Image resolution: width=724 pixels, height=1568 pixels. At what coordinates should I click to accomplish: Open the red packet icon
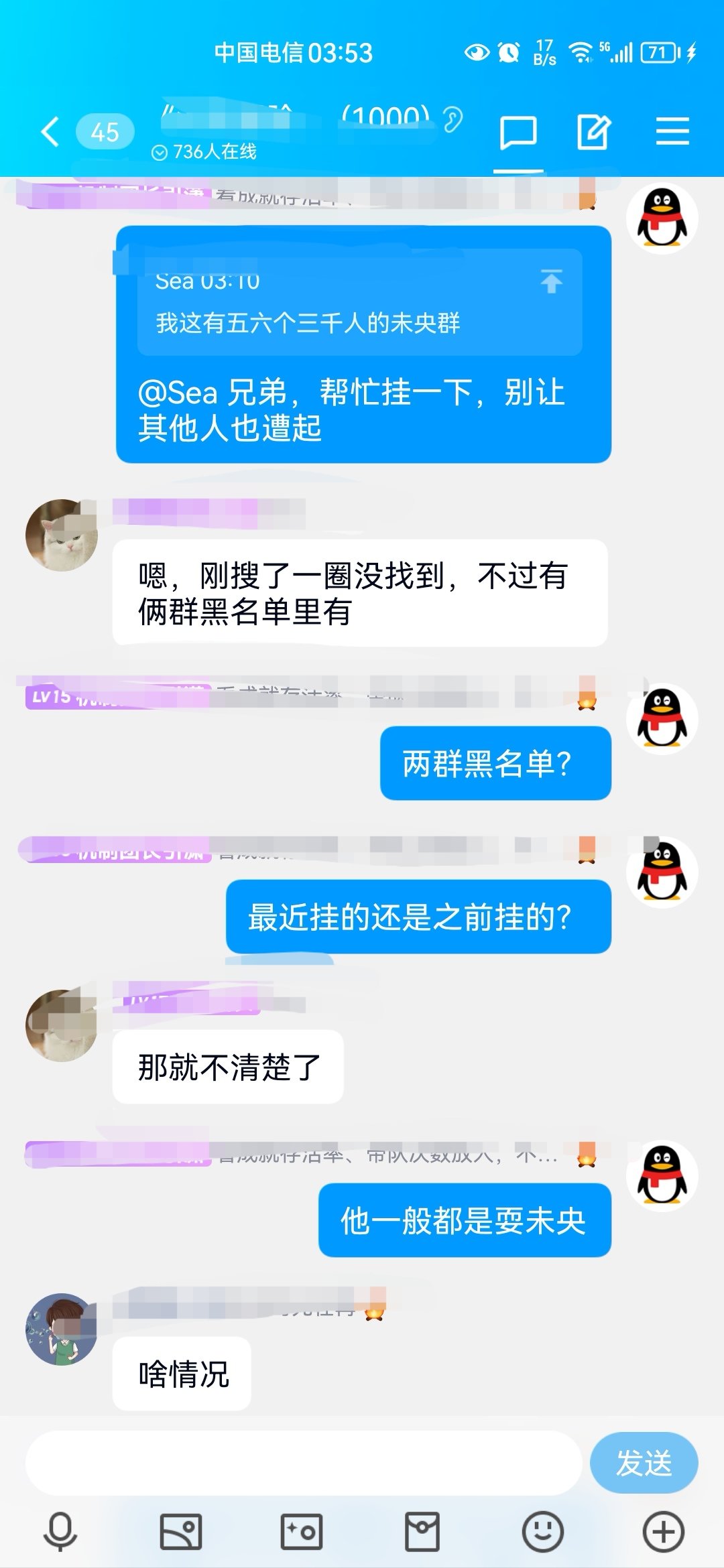coord(422,1532)
